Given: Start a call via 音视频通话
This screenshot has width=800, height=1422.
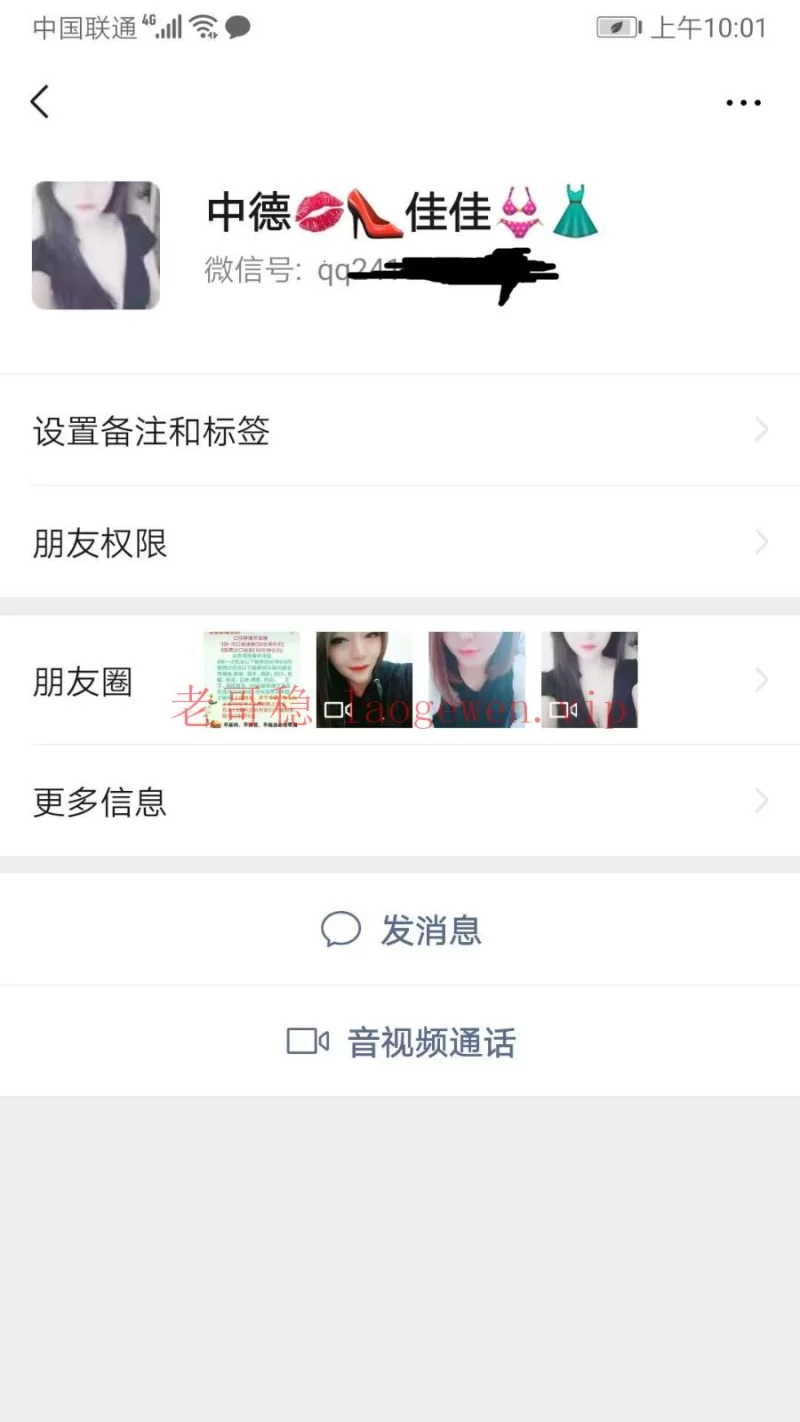Looking at the screenshot, I should [x=402, y=1042].
